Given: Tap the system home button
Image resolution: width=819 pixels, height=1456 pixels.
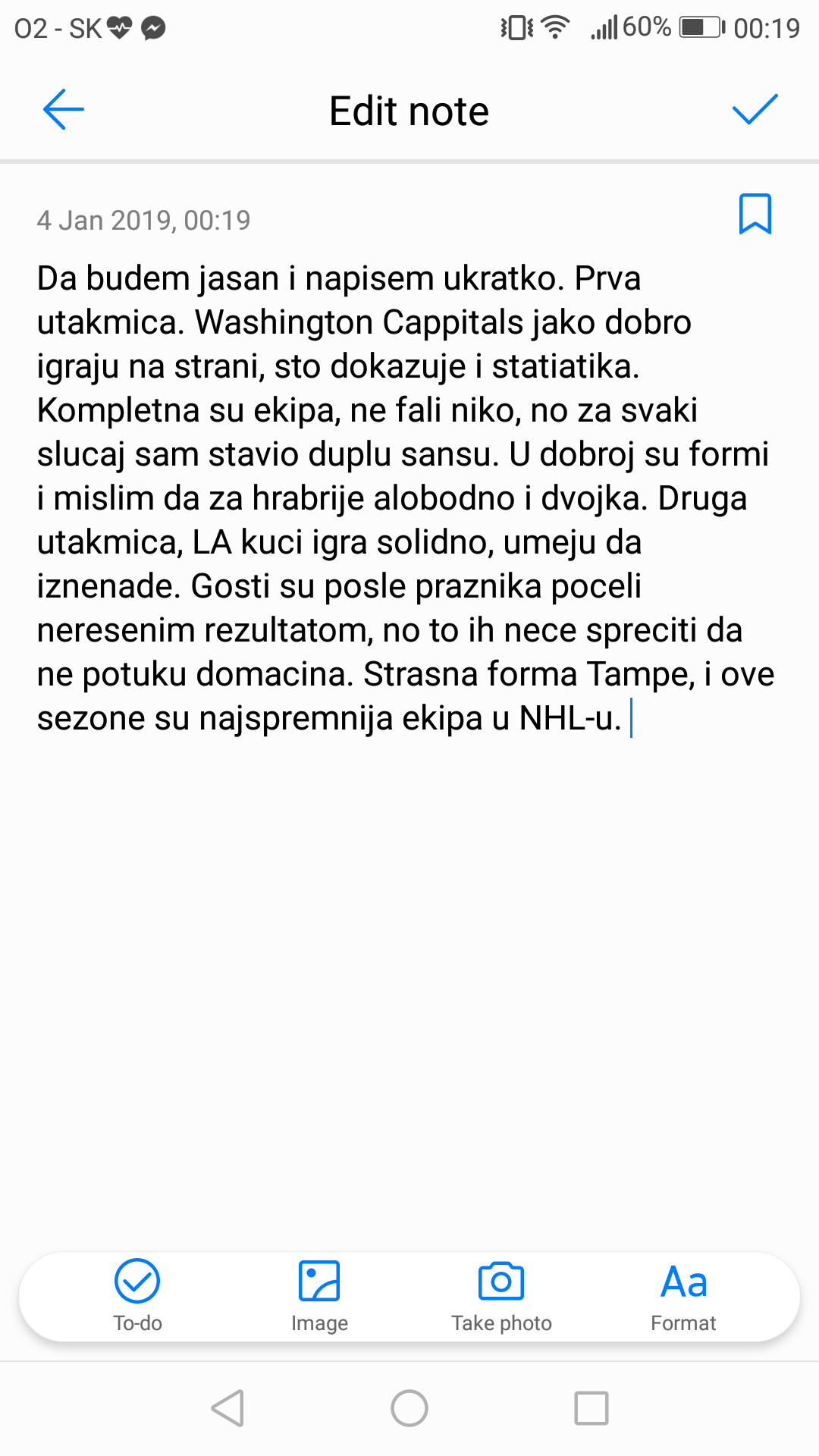Looking at the screenshot, I should coord(409,1408).
